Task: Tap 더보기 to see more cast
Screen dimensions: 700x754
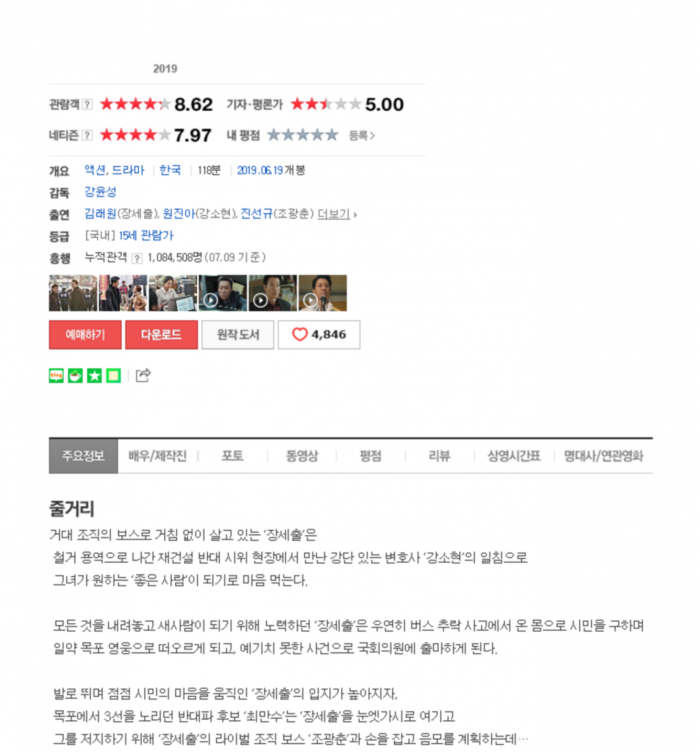Action: click(334, 214)
